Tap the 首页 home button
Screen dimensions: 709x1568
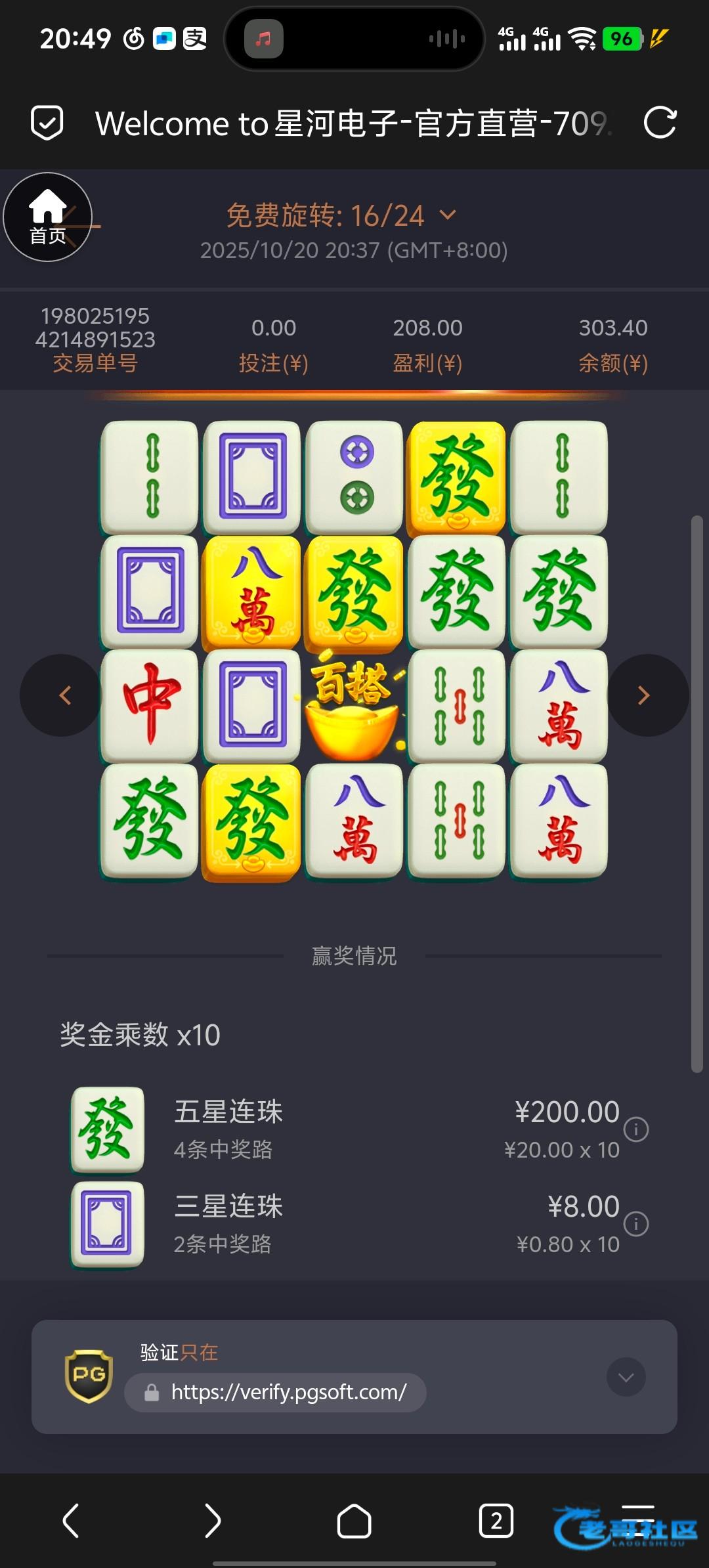tap(48, 217)
